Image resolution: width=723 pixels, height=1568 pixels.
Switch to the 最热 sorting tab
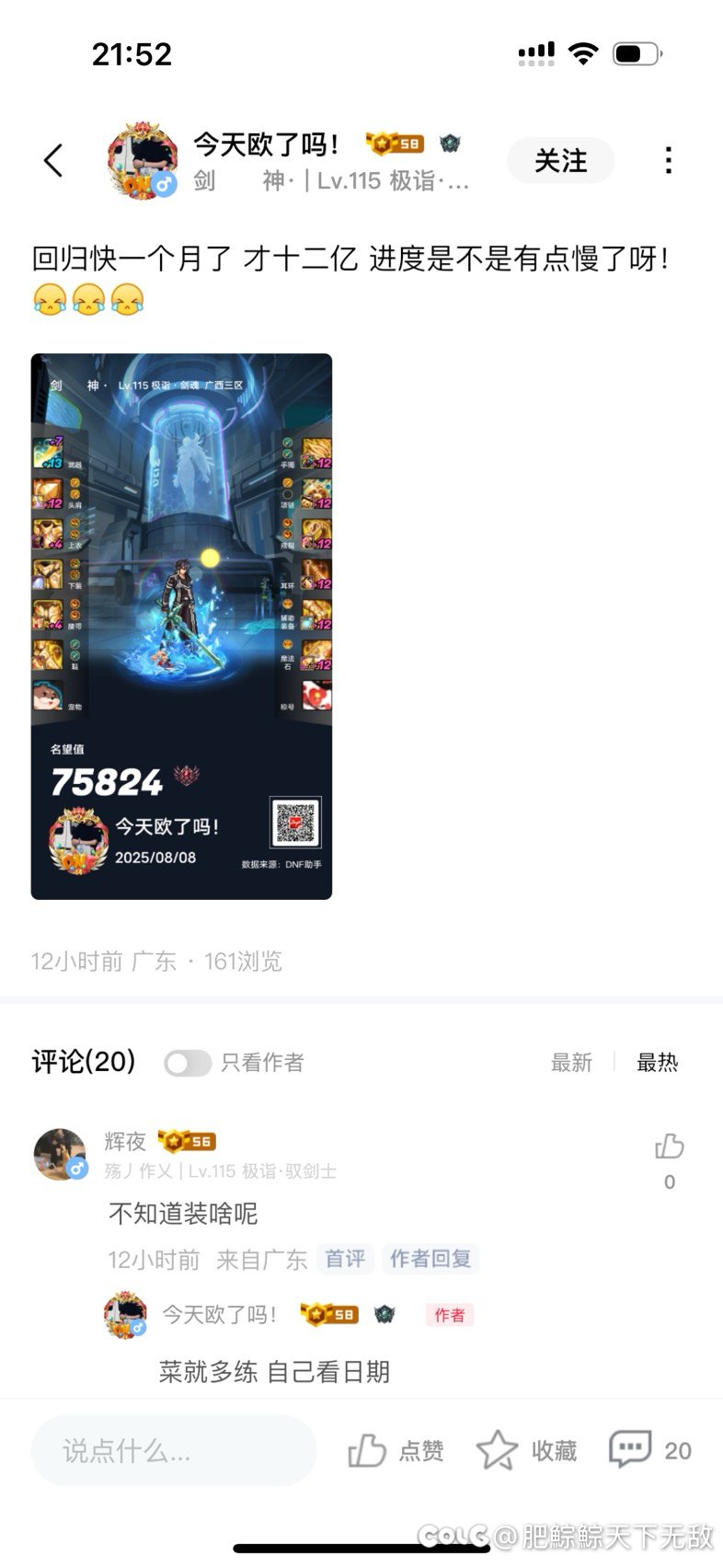659,1063
